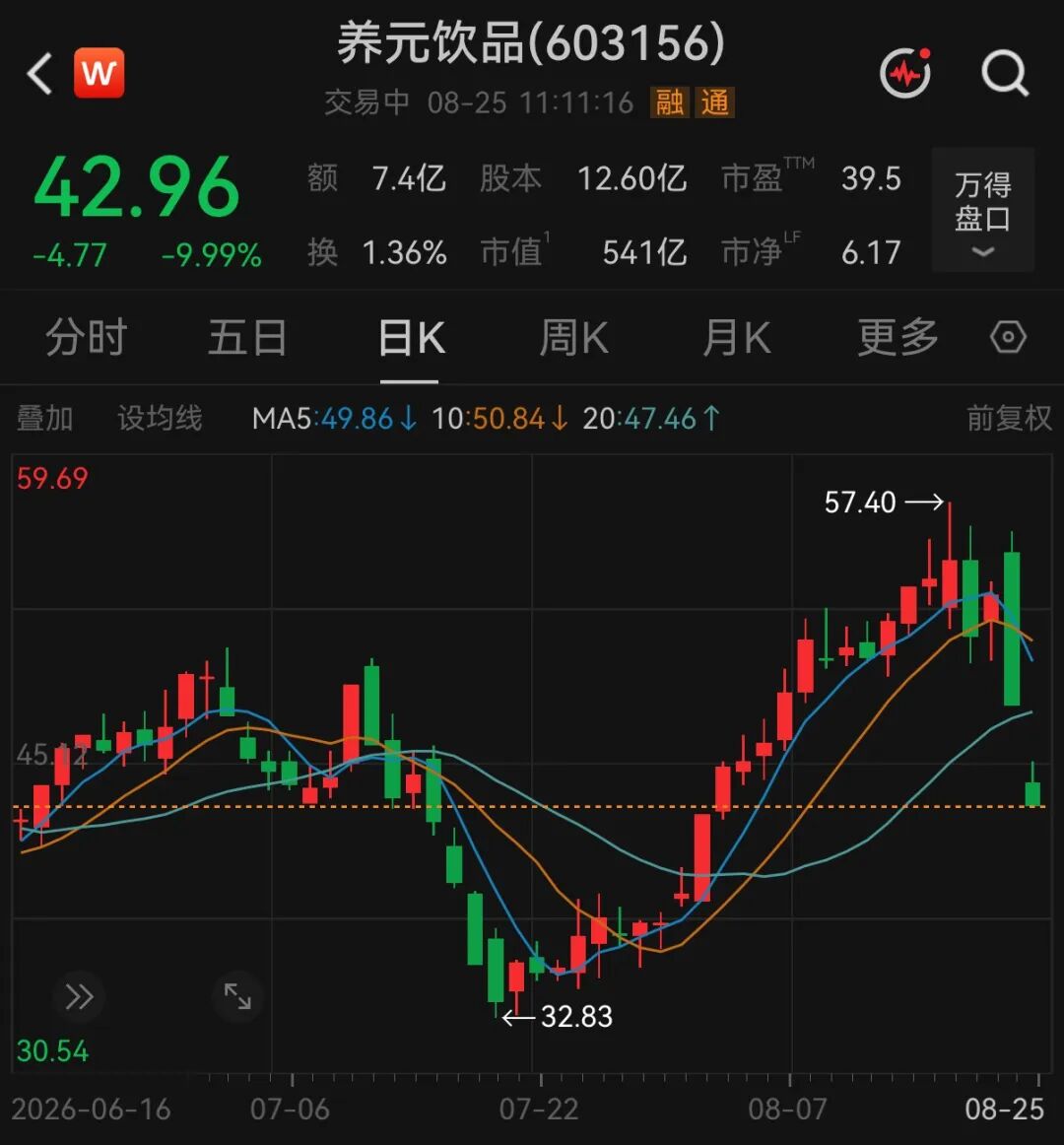Switch to the 分时 chart tab

(x=86, y=337)
